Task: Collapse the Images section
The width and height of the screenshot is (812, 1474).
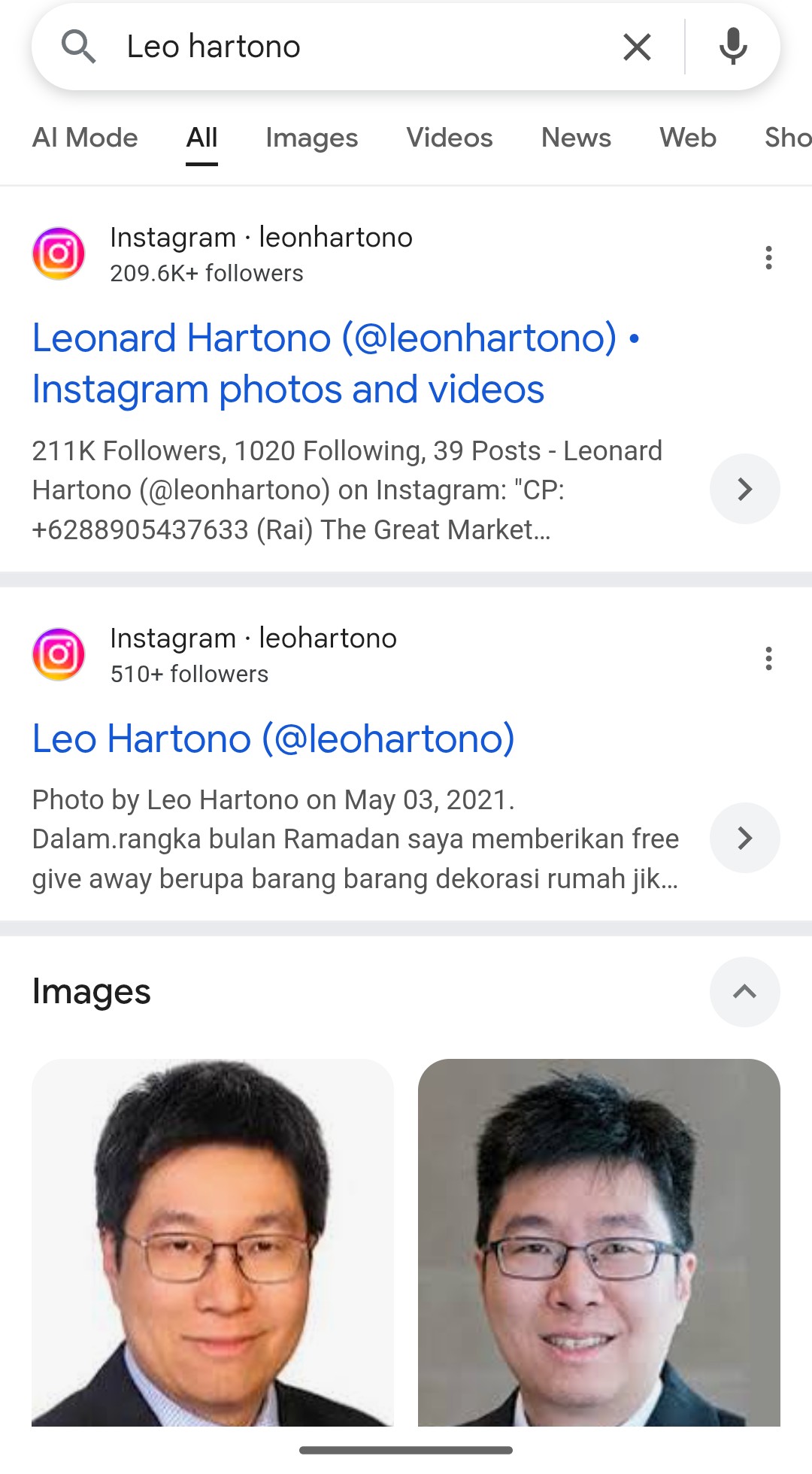Action: (x=744, y=991)
